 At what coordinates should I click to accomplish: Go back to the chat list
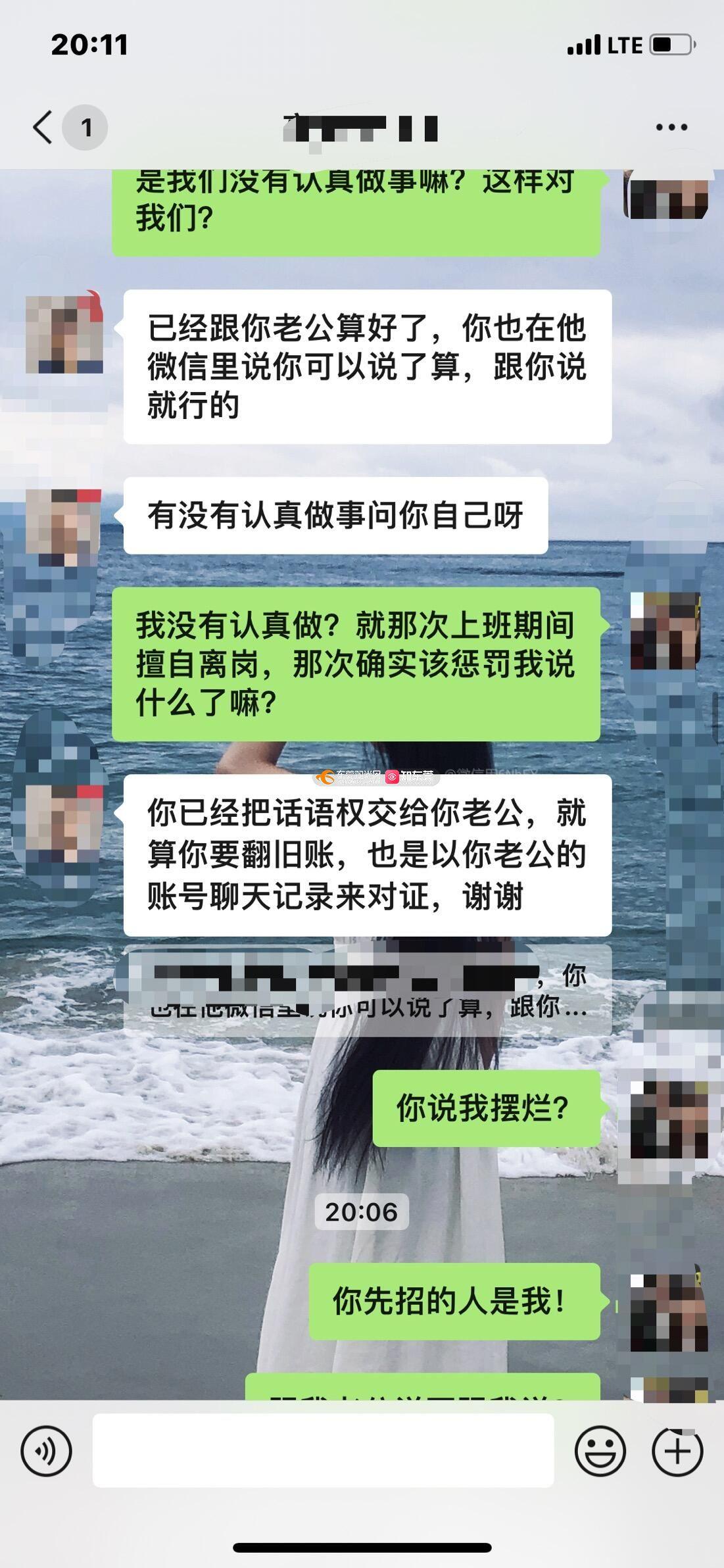pos(43,127)
